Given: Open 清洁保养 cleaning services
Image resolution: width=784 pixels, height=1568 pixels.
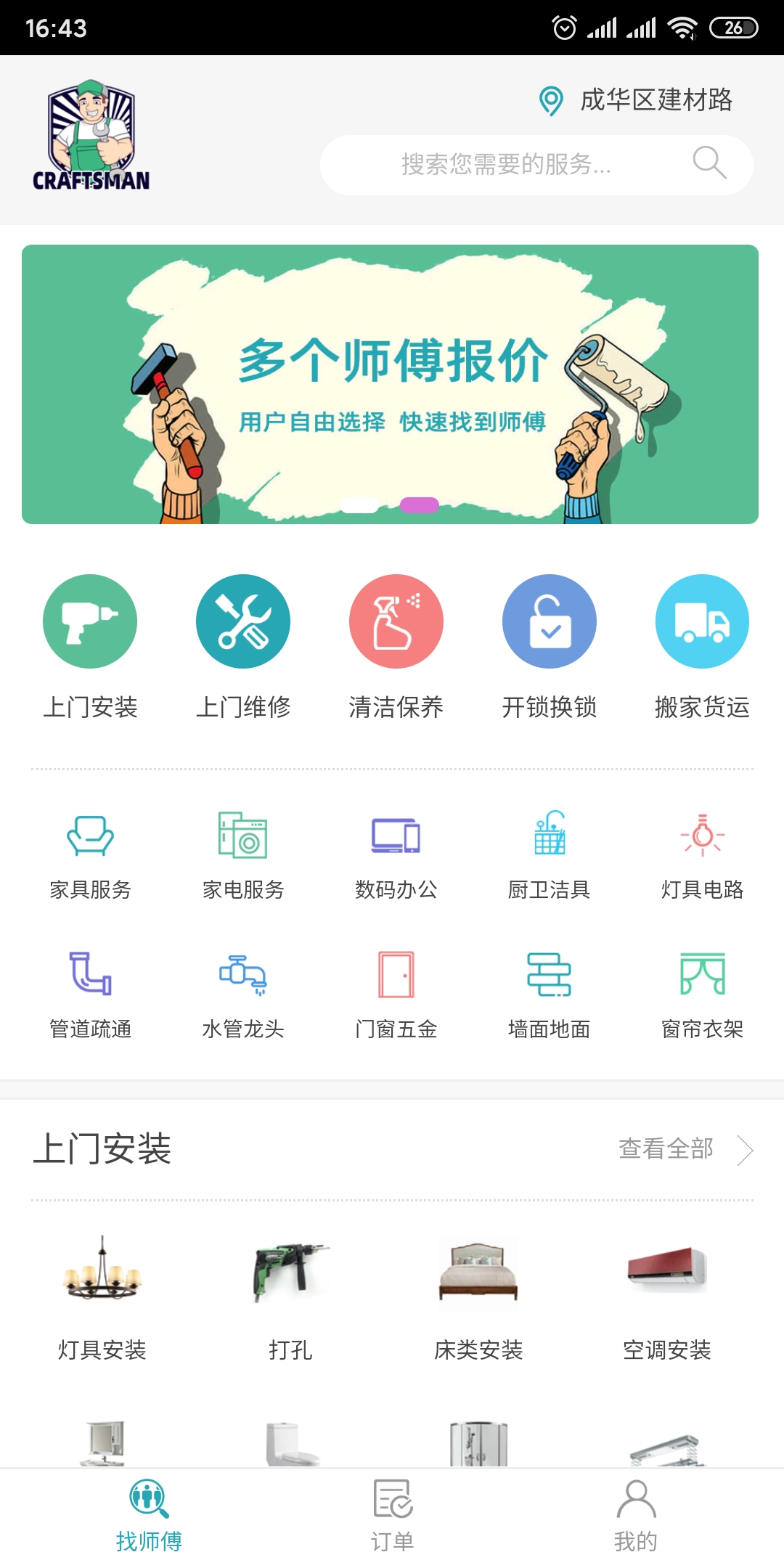Looking at the screenshot, I should pos(396,621).
